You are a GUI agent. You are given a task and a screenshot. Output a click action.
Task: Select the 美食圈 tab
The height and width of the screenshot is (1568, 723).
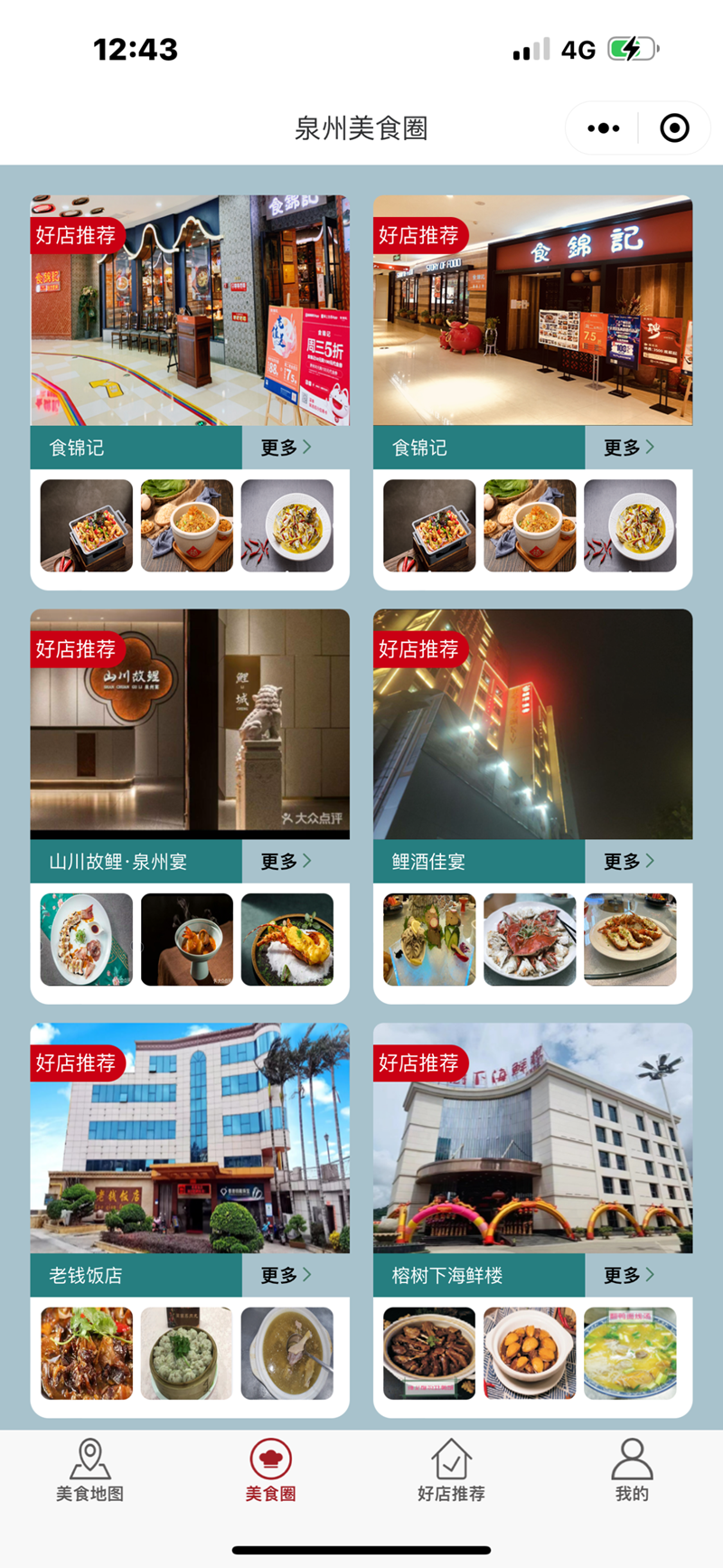click(270, 1470)
